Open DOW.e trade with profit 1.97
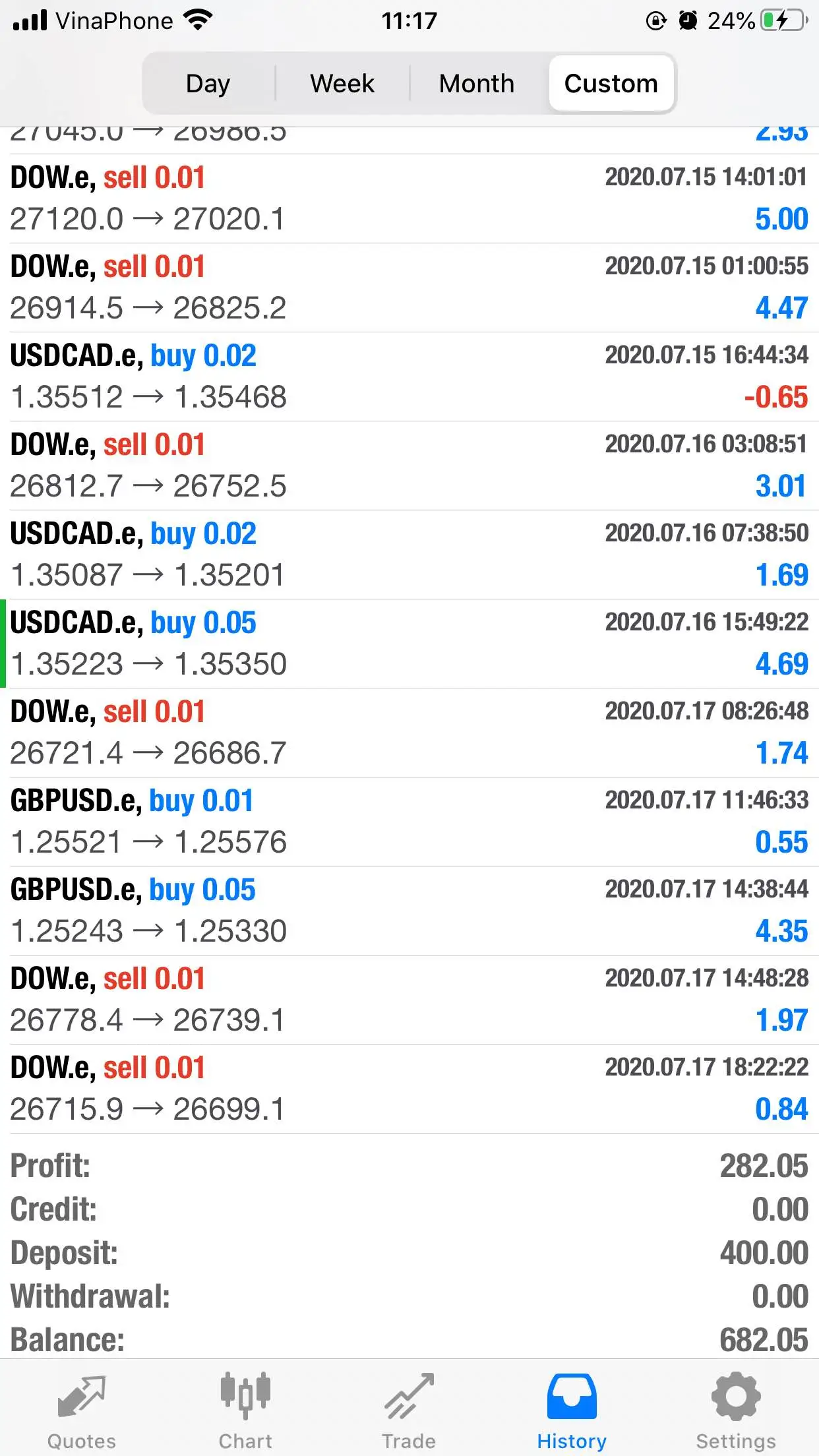Viewport: 819px width, 1456px height. (x=409, y=1000)
